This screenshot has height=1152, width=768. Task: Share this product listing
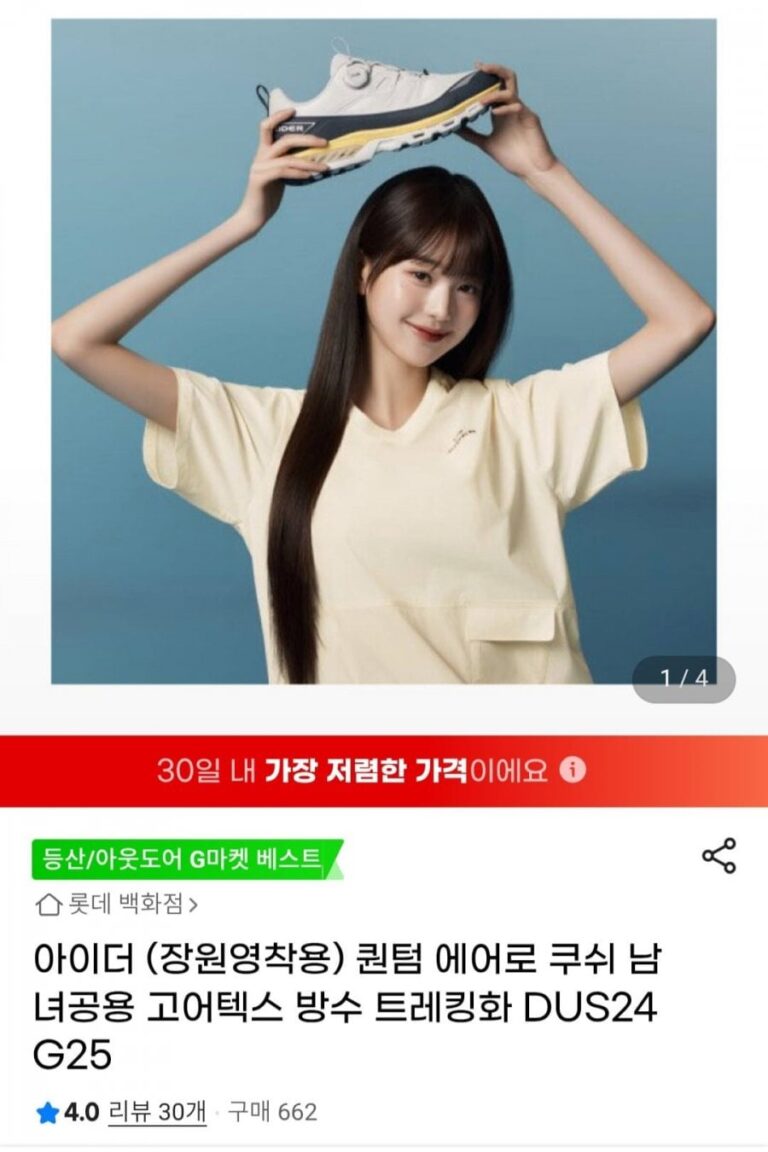tap(718, 856)
